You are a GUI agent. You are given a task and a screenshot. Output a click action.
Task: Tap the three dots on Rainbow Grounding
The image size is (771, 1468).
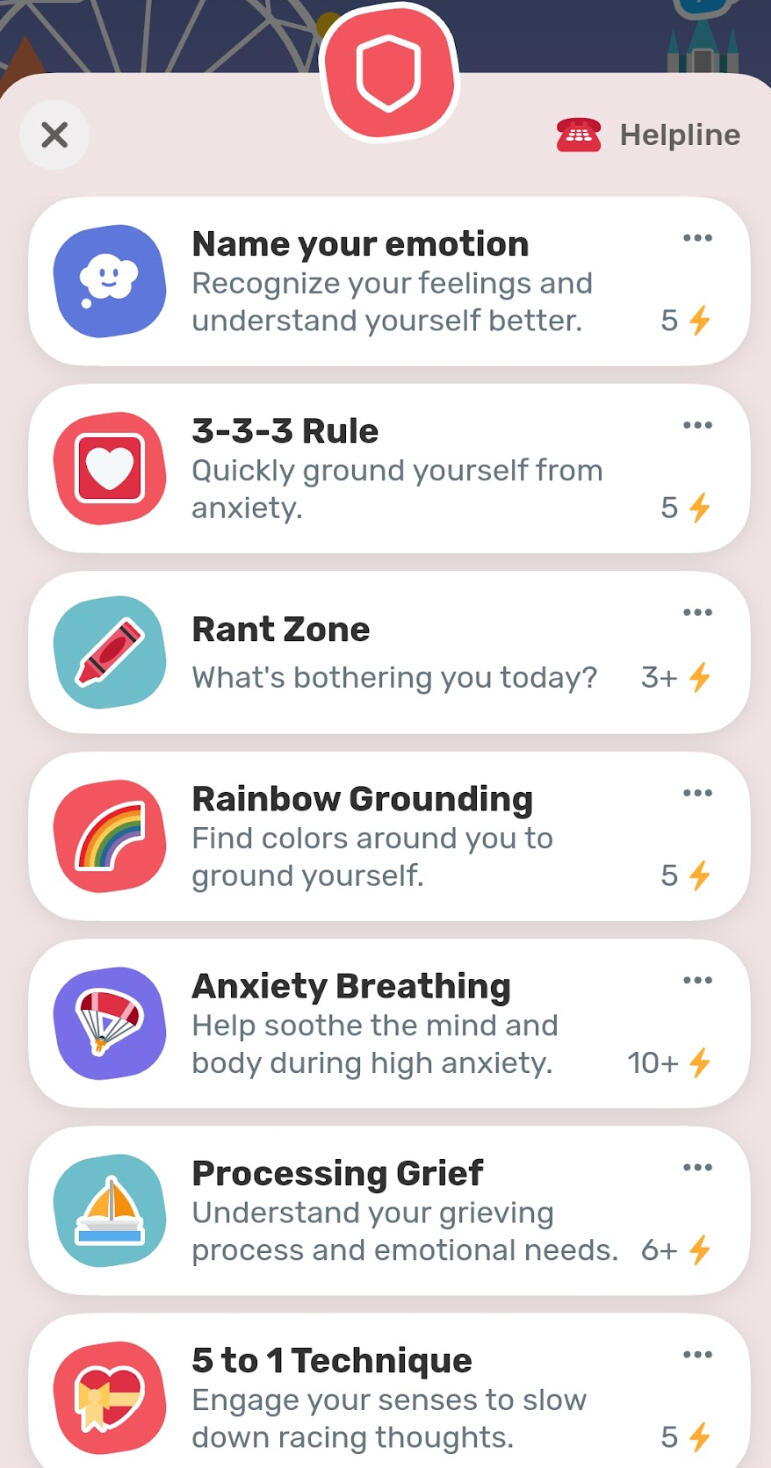[697, 793]
